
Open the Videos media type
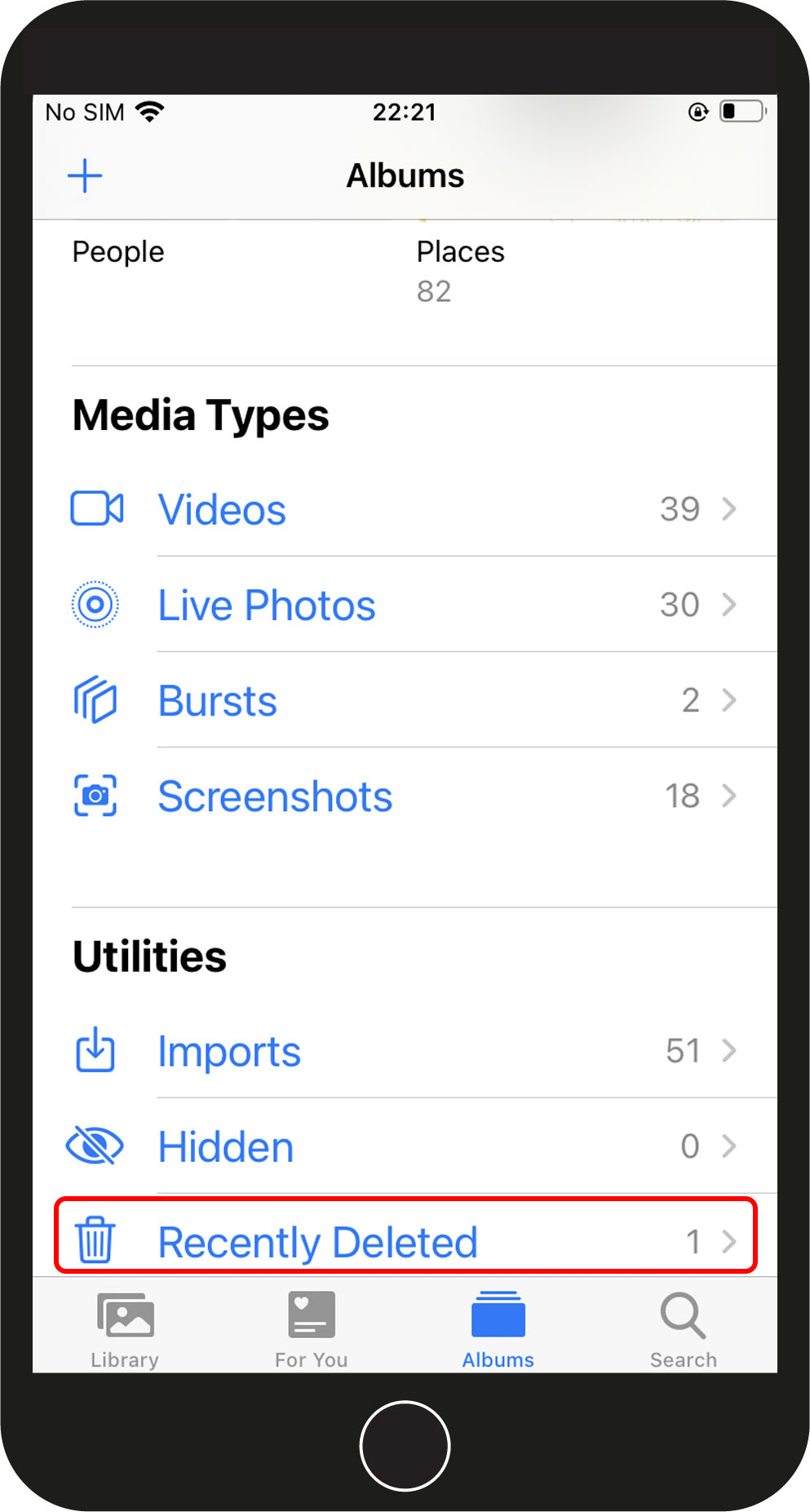click(x=405, y=509)
